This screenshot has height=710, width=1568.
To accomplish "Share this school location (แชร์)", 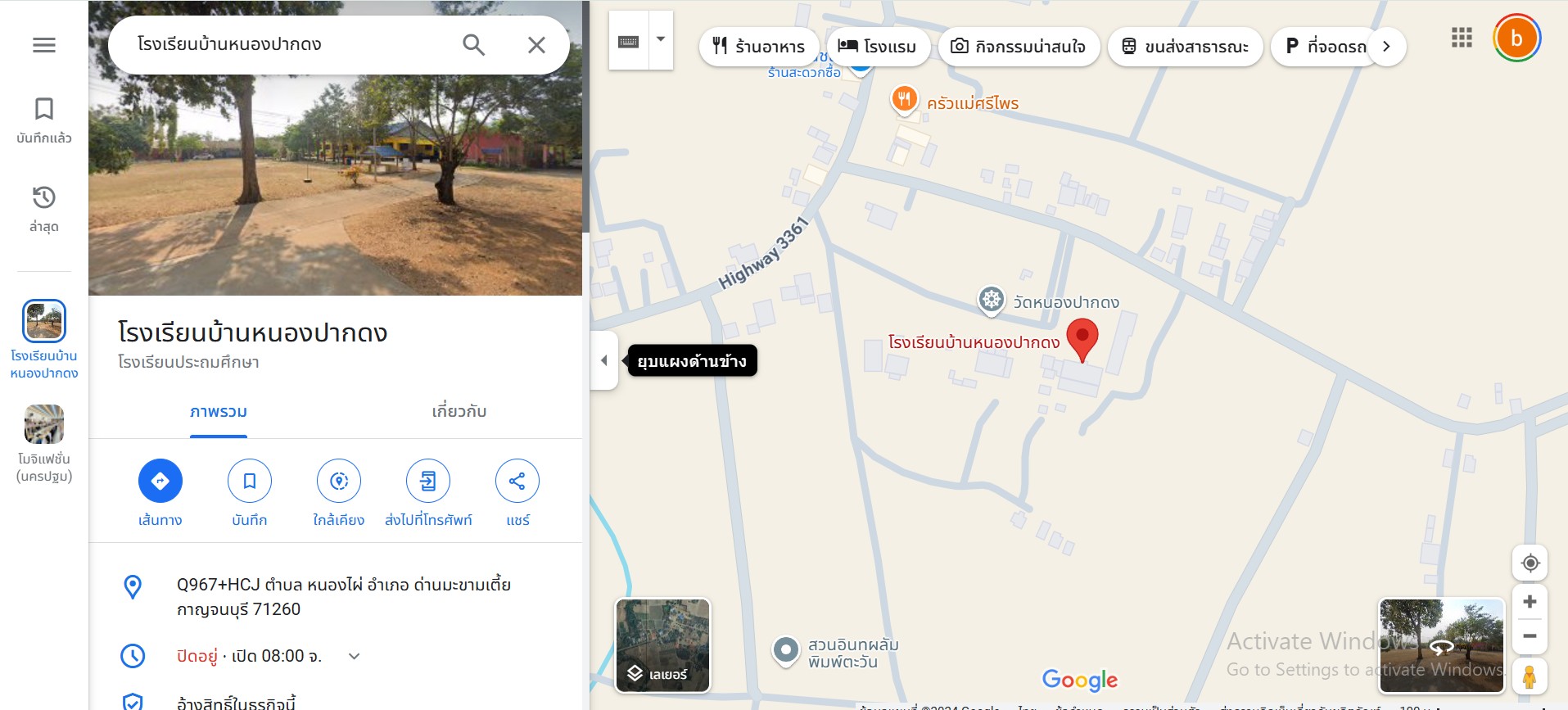I will (x=517, y=481).
